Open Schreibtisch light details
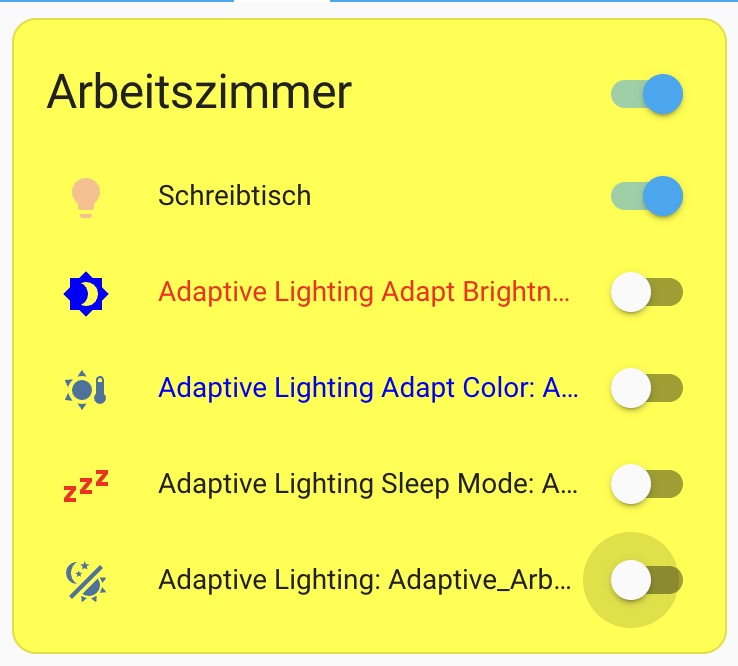This screenshot has width=738, height=666. (x=234, y=196)
